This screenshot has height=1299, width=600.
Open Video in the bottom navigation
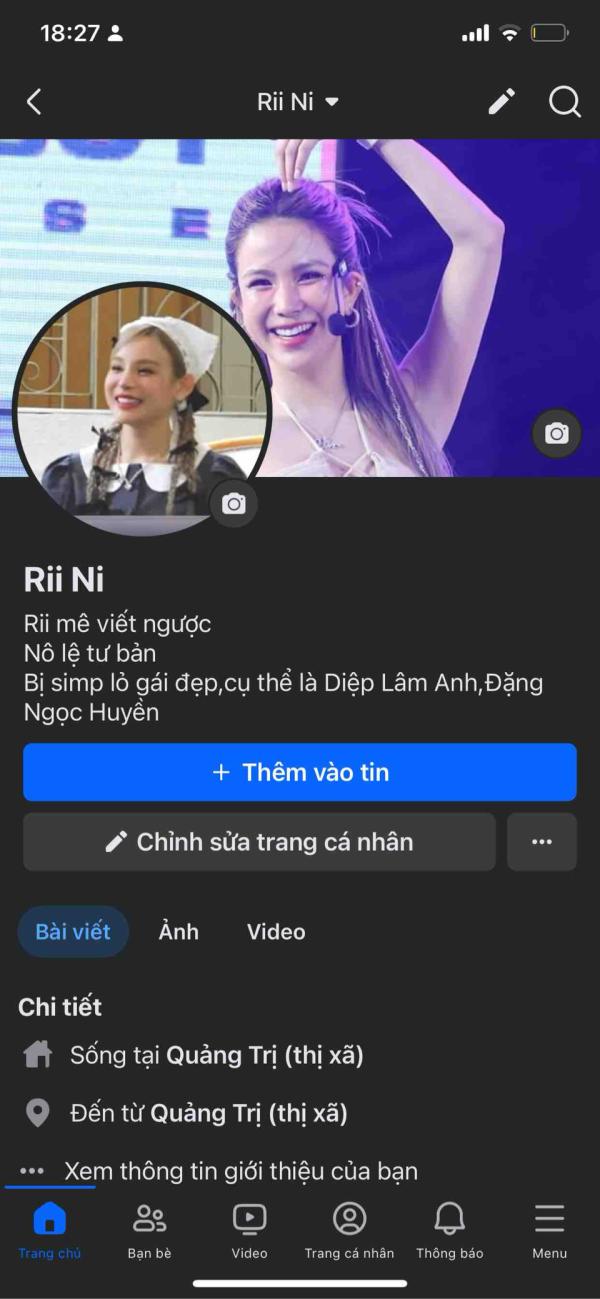pos(249,1230)
